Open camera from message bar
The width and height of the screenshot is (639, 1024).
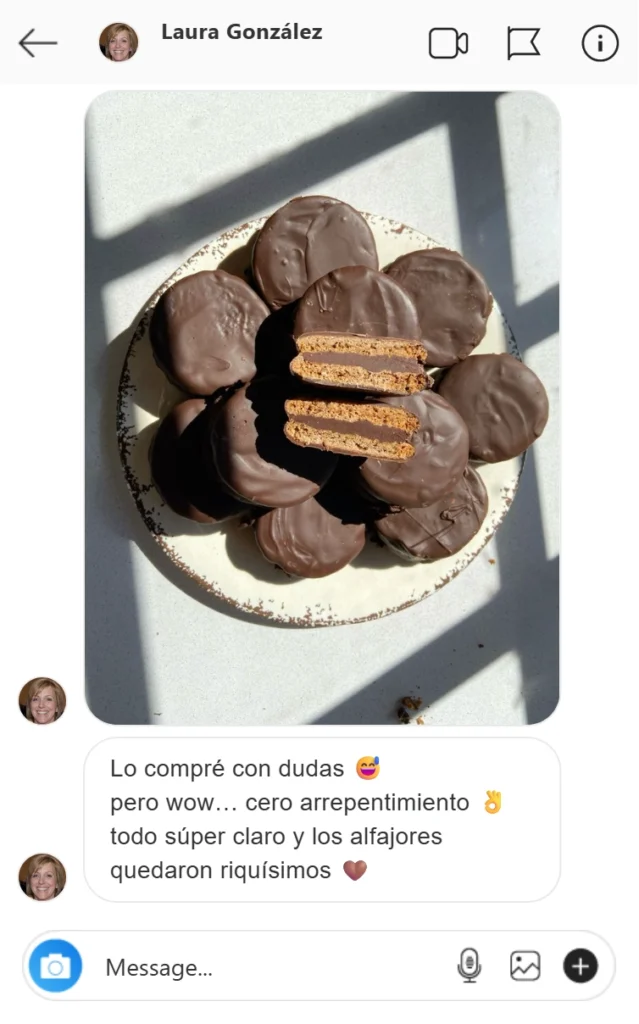(56, 966)
